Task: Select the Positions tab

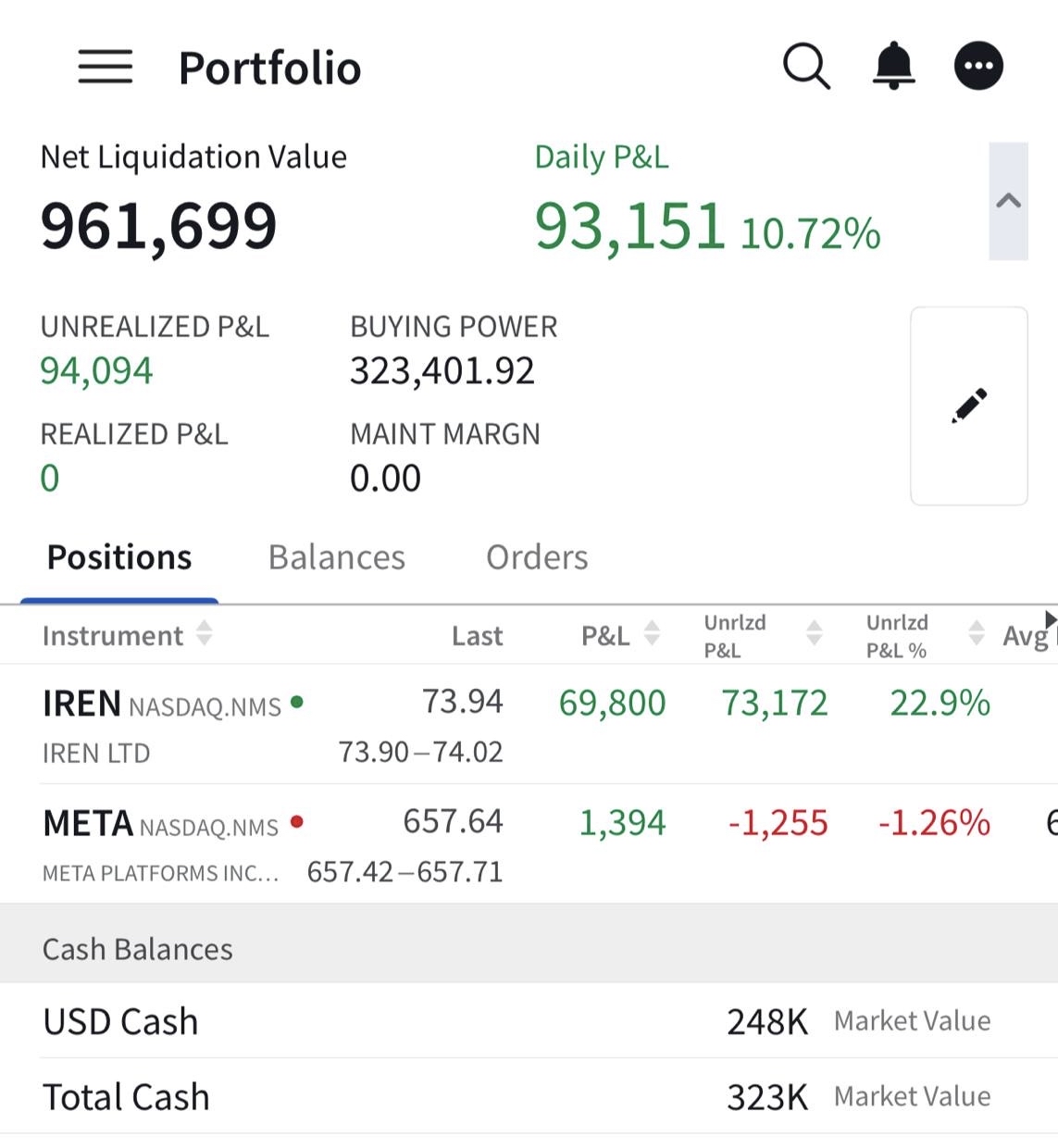Action: [119, 556]
